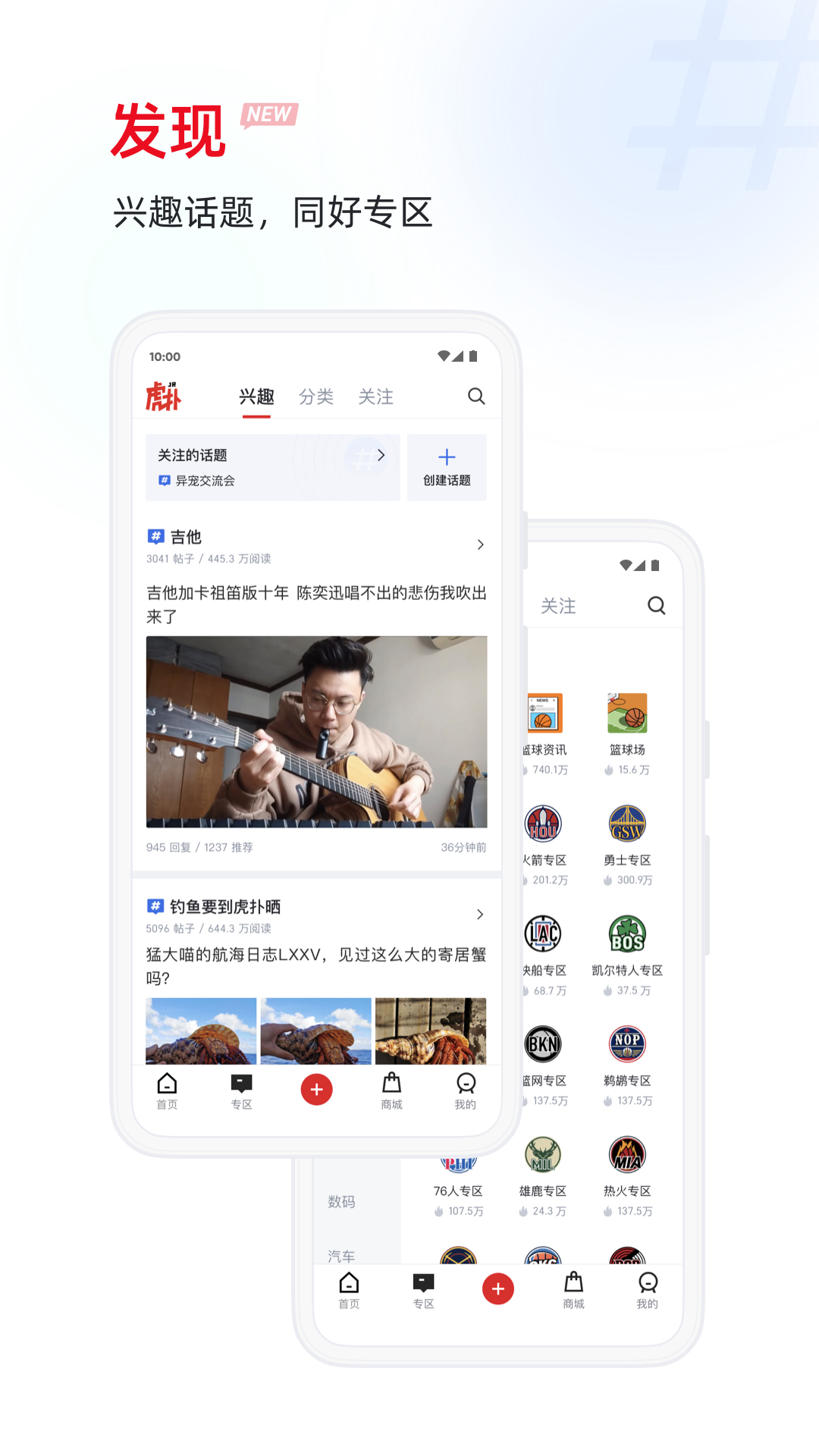Tap the search magnifier icon

point(477,397)
